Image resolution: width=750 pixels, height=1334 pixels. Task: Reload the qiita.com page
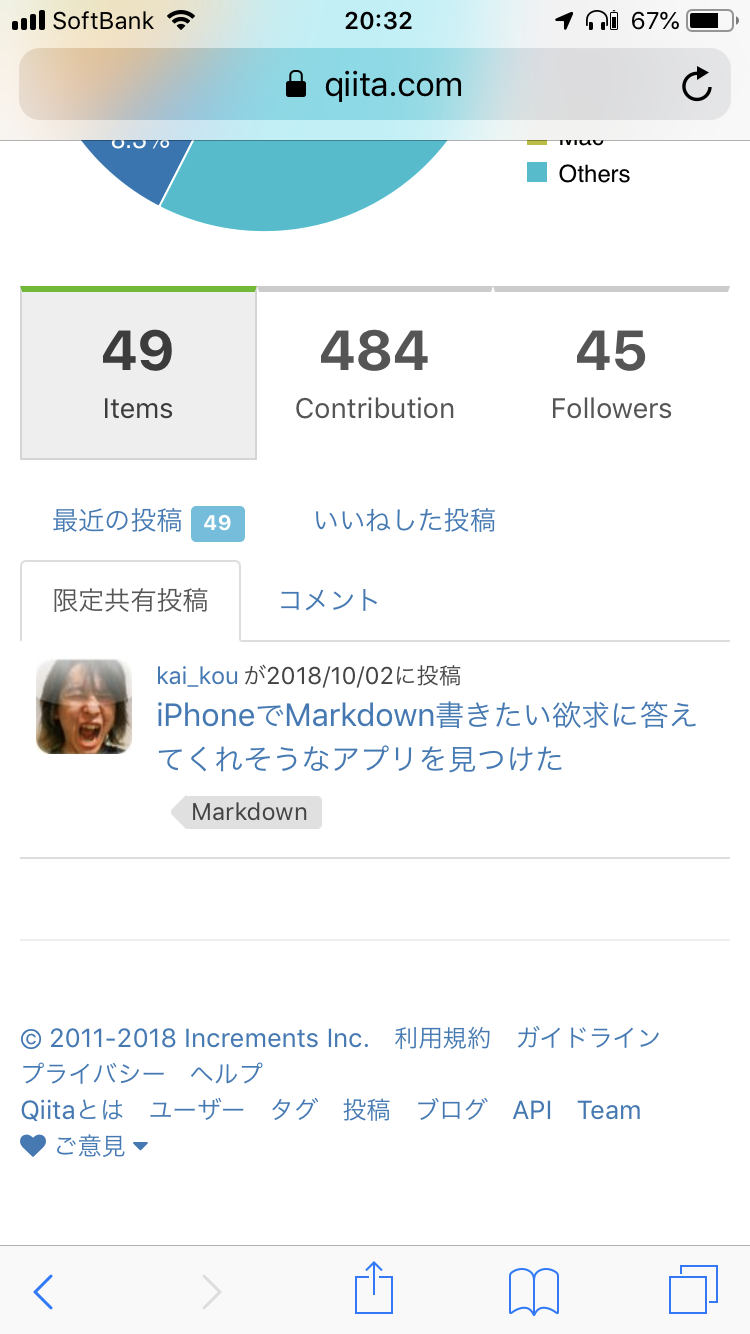pos(696,85)
